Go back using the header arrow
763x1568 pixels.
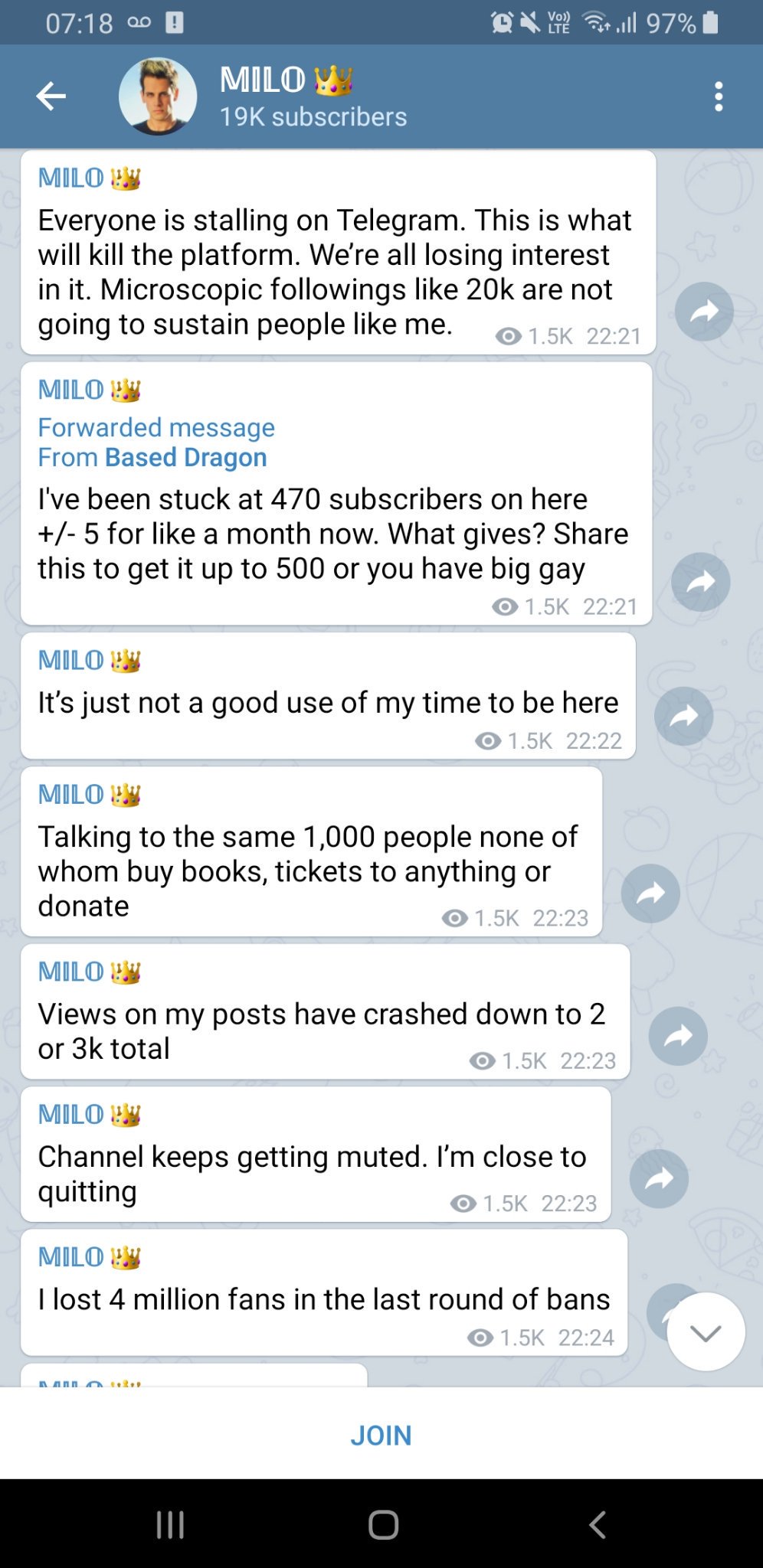(x=51, y=96)
